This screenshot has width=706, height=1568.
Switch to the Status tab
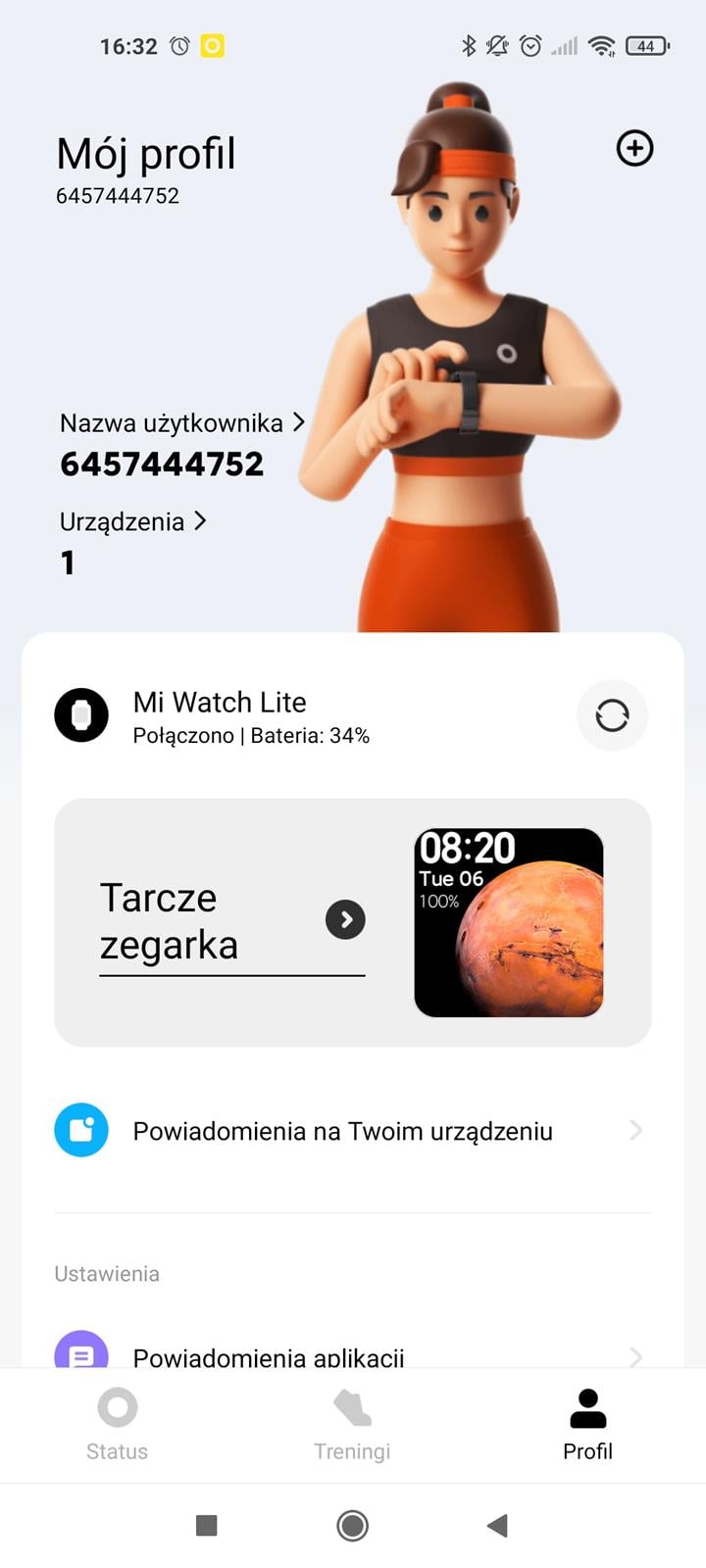click(x=117, y=1424)
